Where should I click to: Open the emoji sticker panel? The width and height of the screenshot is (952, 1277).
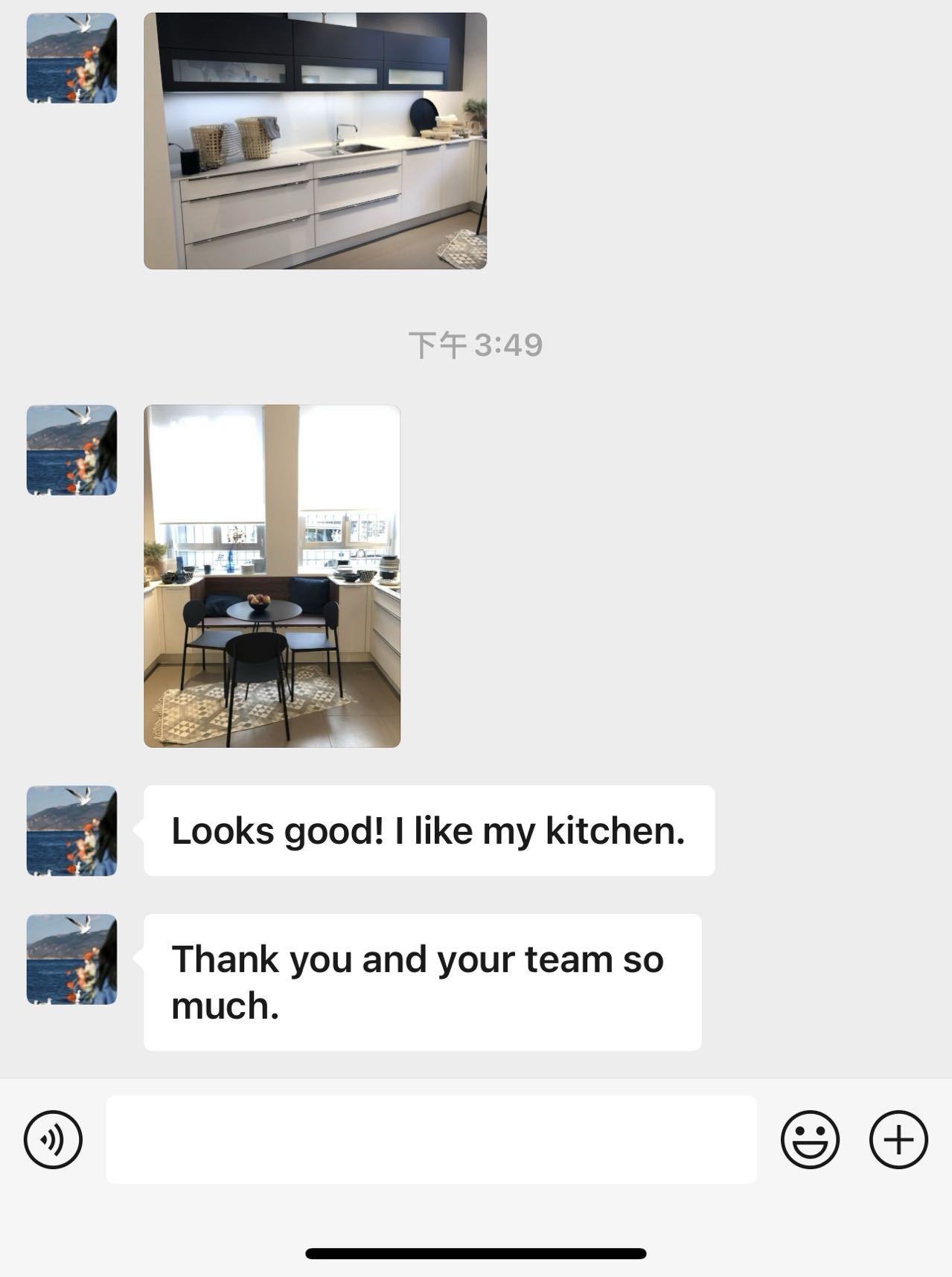(810, 1139)
